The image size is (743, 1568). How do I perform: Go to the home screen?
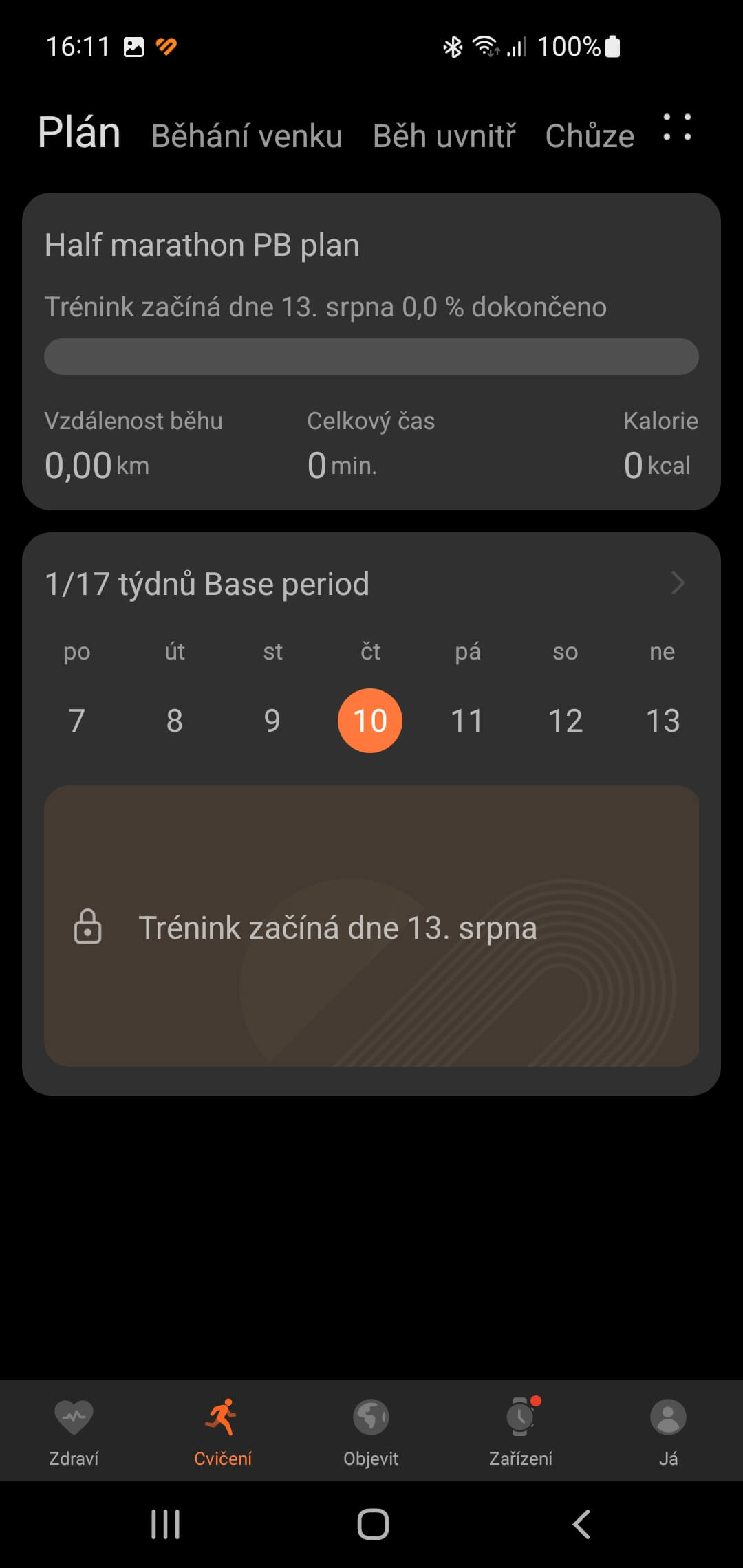pos(373,1525)
